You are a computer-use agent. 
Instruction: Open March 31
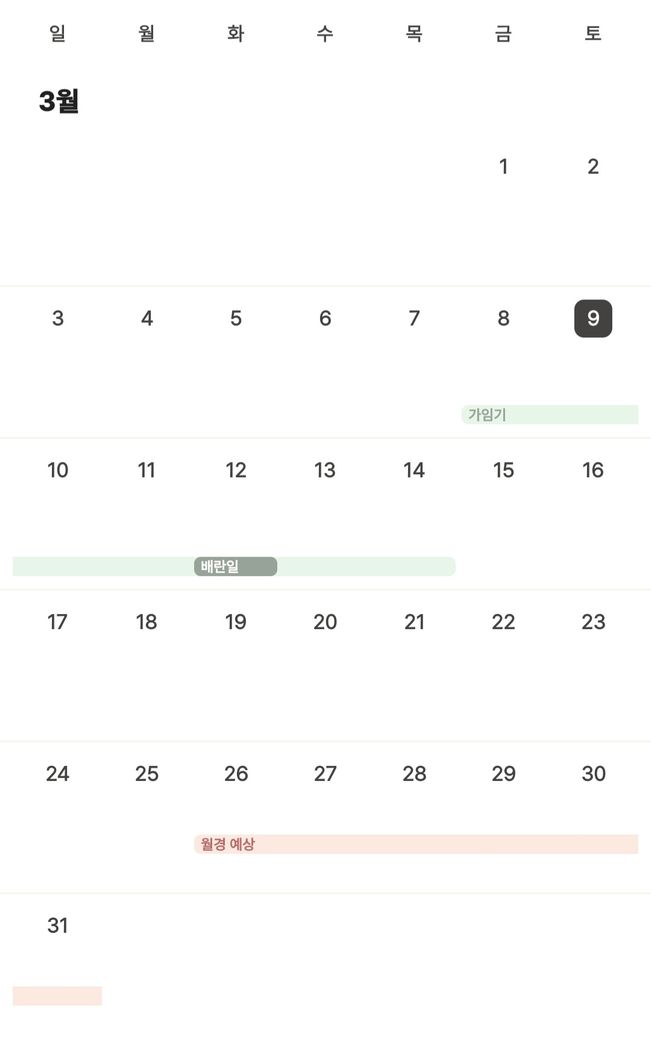tap(58, 926)
